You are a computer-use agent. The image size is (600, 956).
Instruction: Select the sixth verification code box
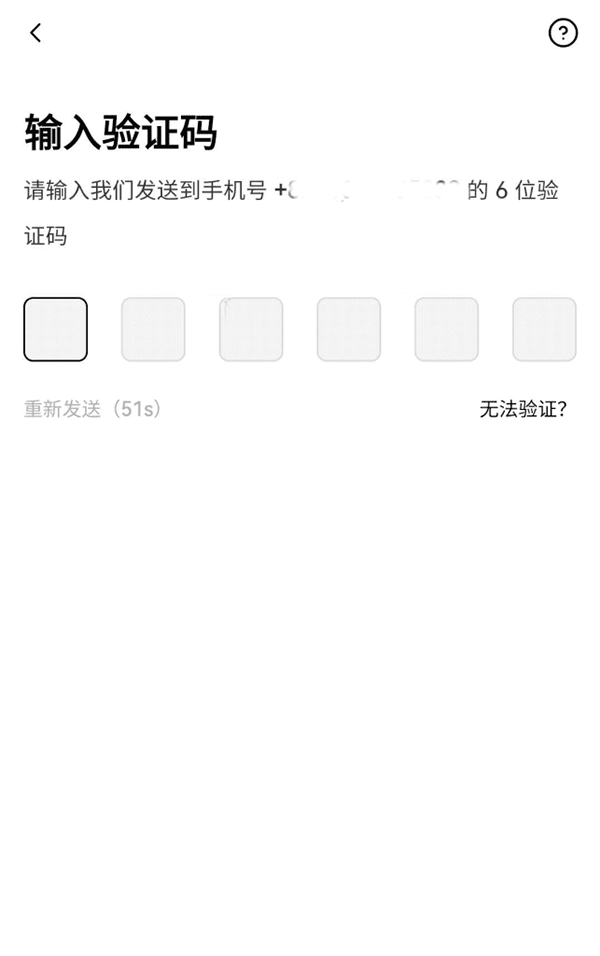[x=544, y=329]
